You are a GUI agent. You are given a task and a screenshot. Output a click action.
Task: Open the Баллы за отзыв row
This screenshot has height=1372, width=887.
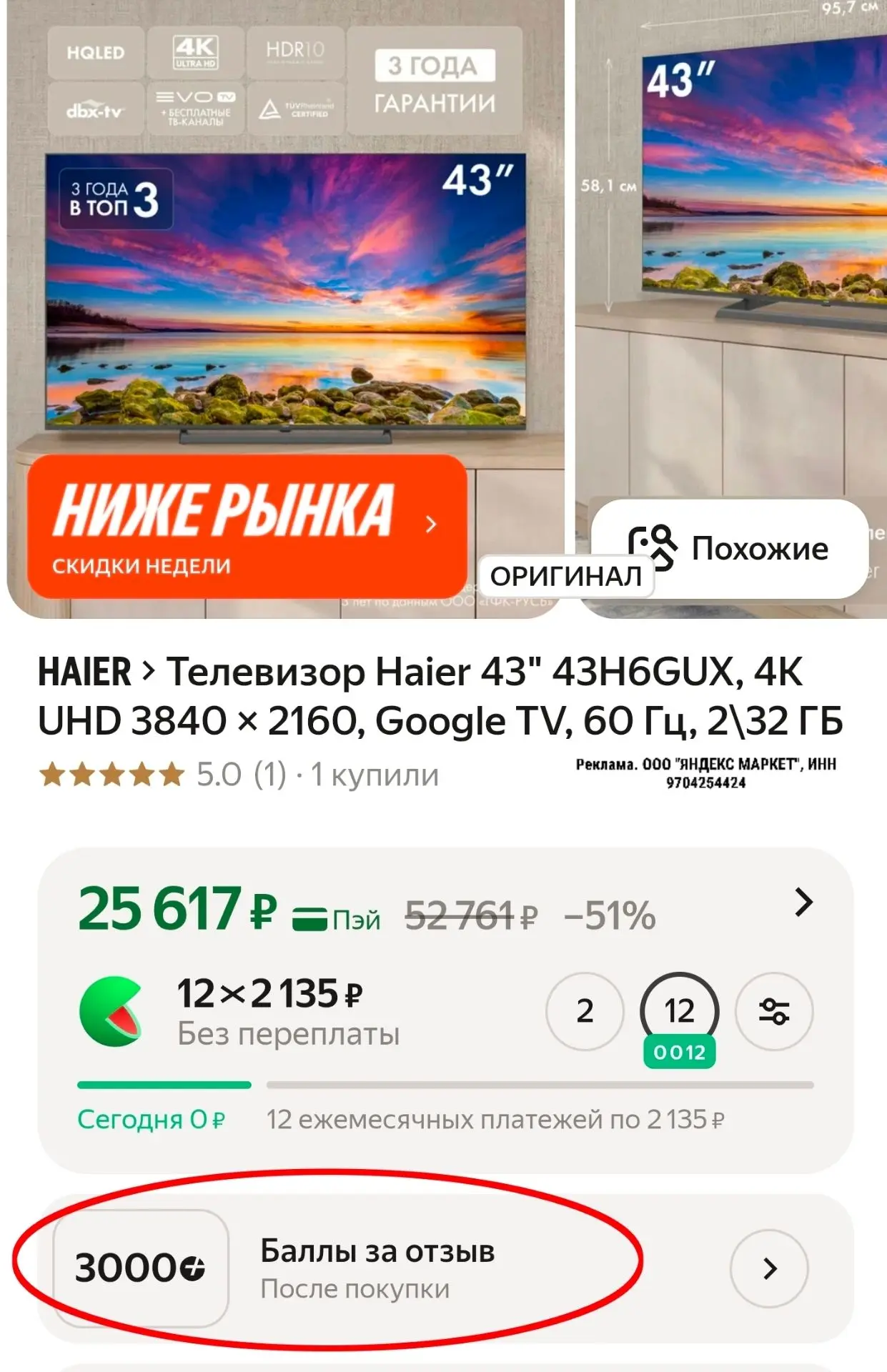click(x=445, y=1268)
